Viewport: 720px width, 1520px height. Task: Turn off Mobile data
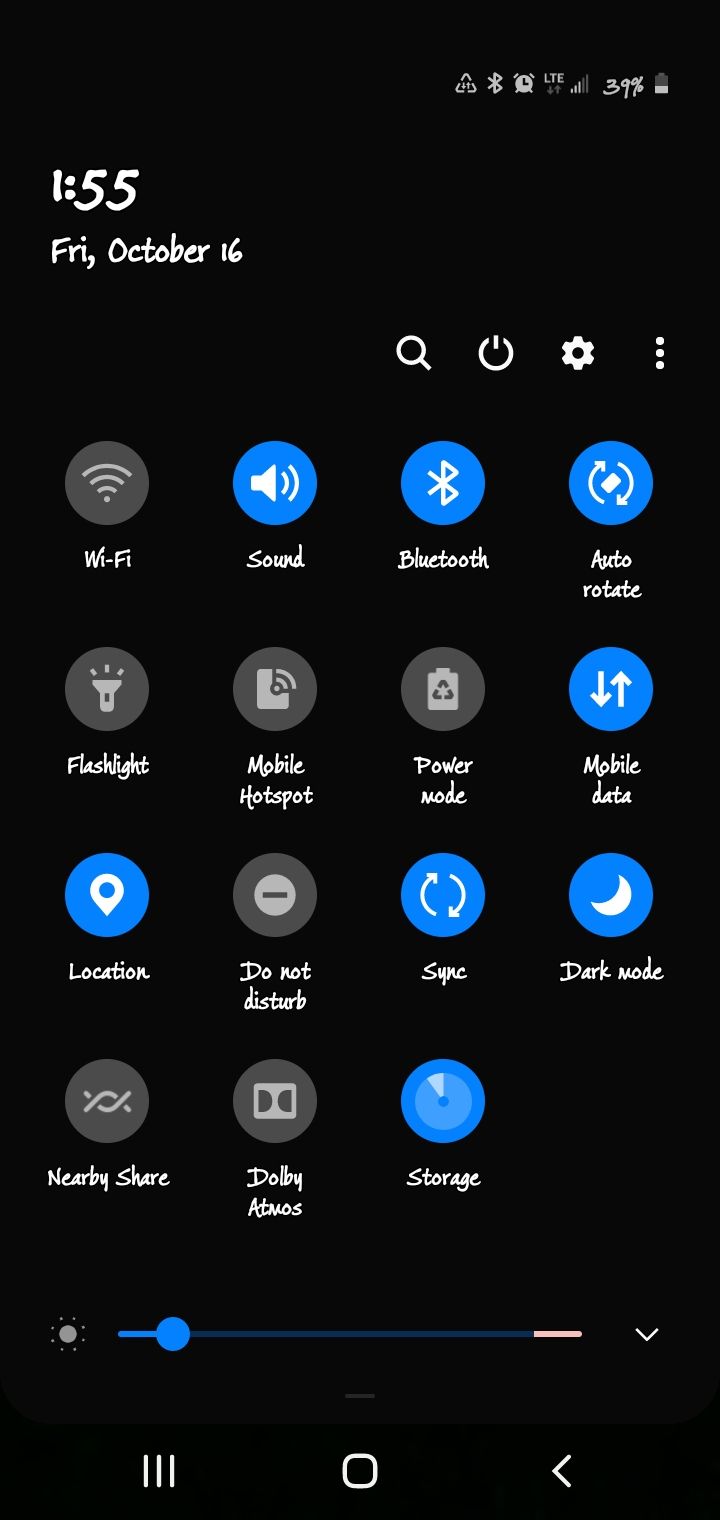coord(611,688)
